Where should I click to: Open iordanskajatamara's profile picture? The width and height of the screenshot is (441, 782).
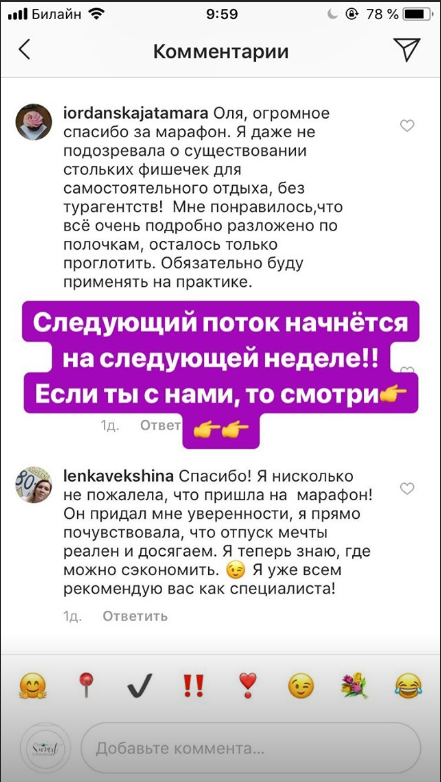pyautogui.click(x=33, y=122)
